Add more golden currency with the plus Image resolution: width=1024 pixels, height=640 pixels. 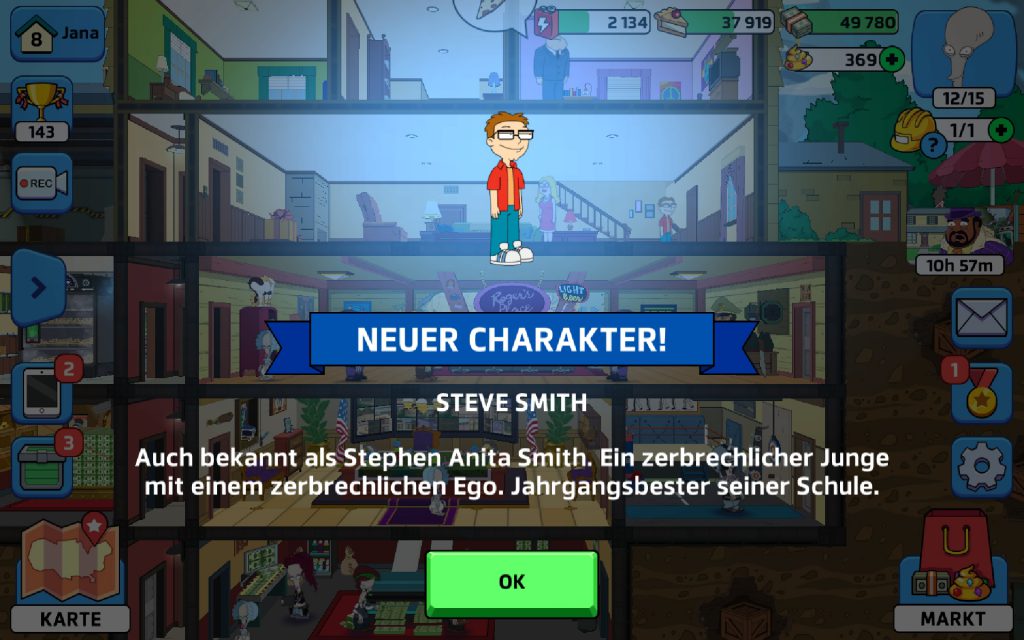(x=890, y=59)
